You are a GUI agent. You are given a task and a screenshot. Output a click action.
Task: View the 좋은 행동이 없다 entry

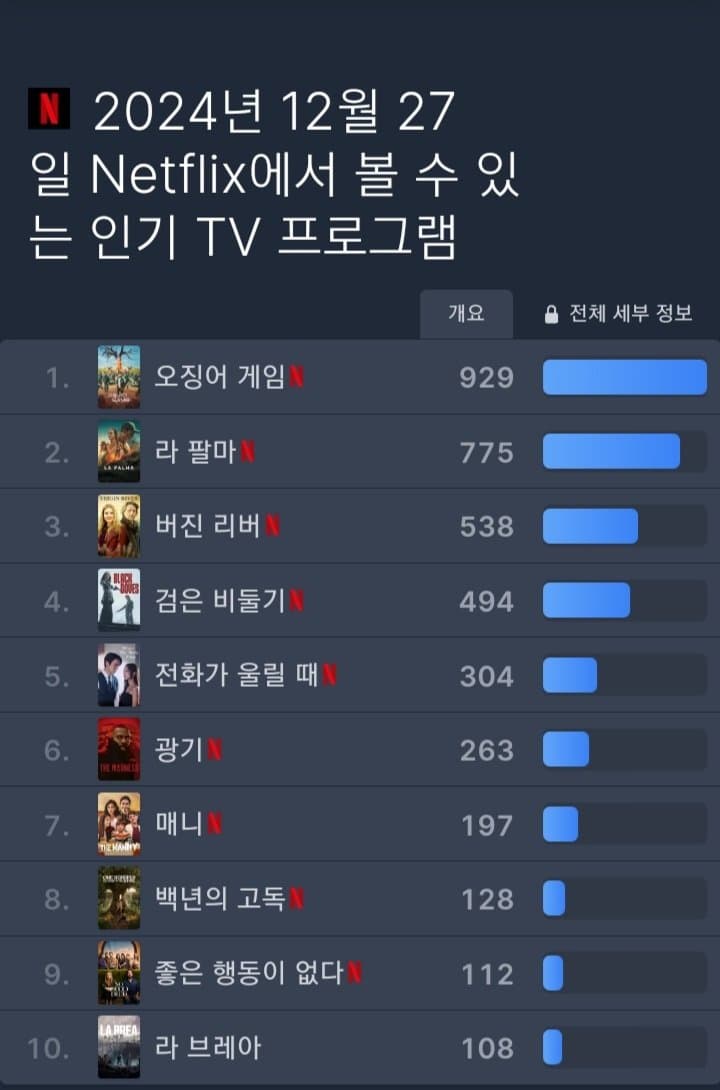(249, 973)
